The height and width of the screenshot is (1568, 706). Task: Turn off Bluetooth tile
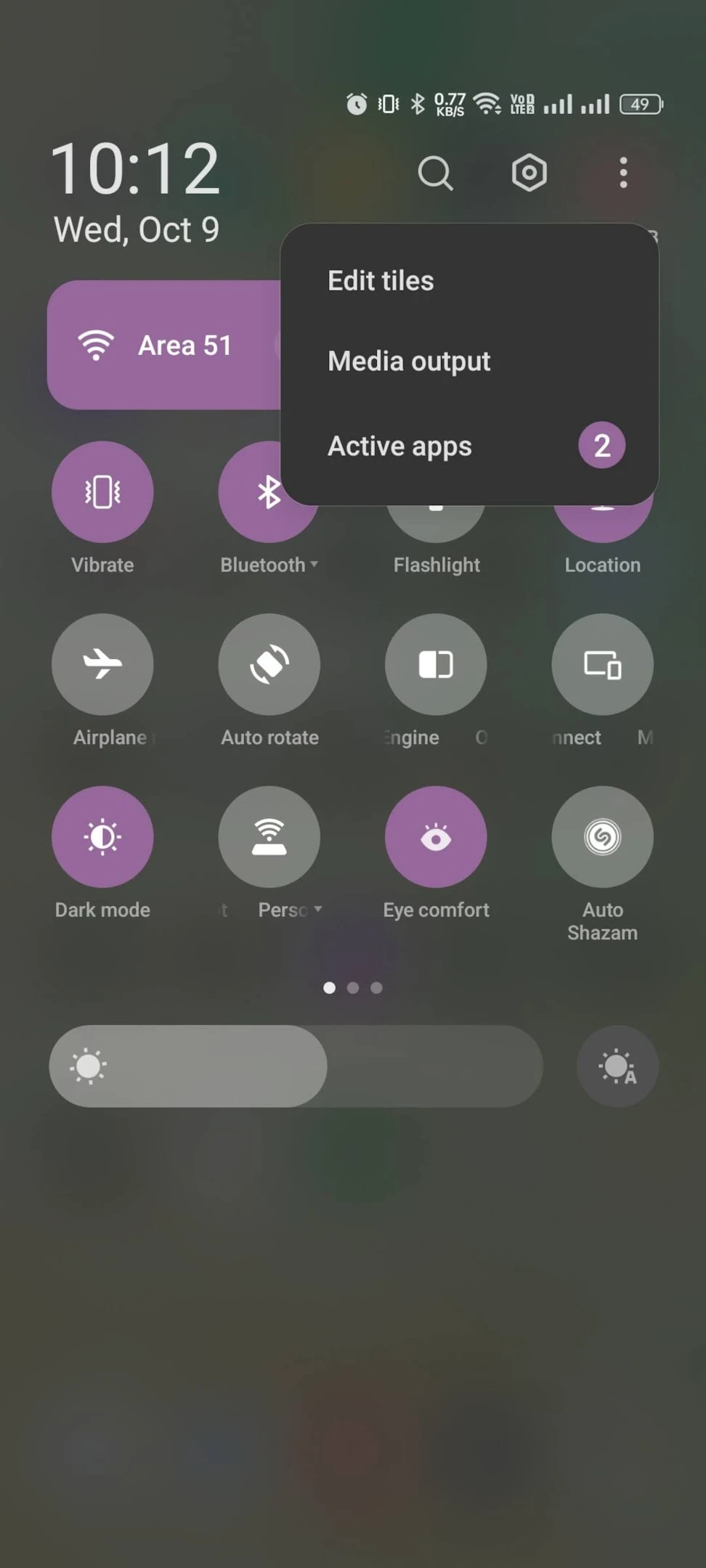tap(251, 492)
